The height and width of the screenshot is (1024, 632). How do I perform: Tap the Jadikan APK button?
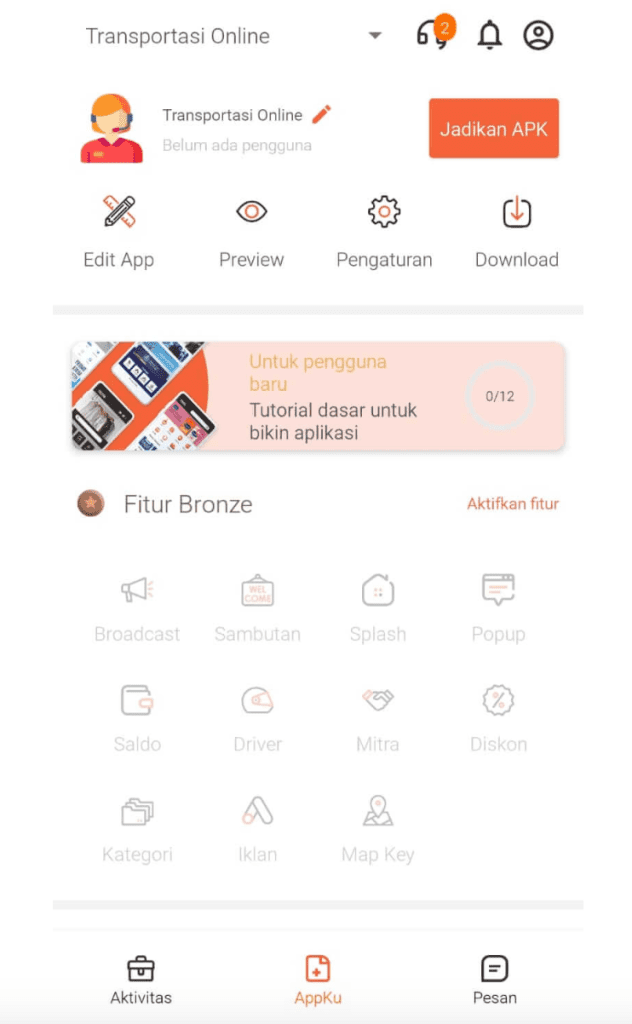[x=493, y=128]
